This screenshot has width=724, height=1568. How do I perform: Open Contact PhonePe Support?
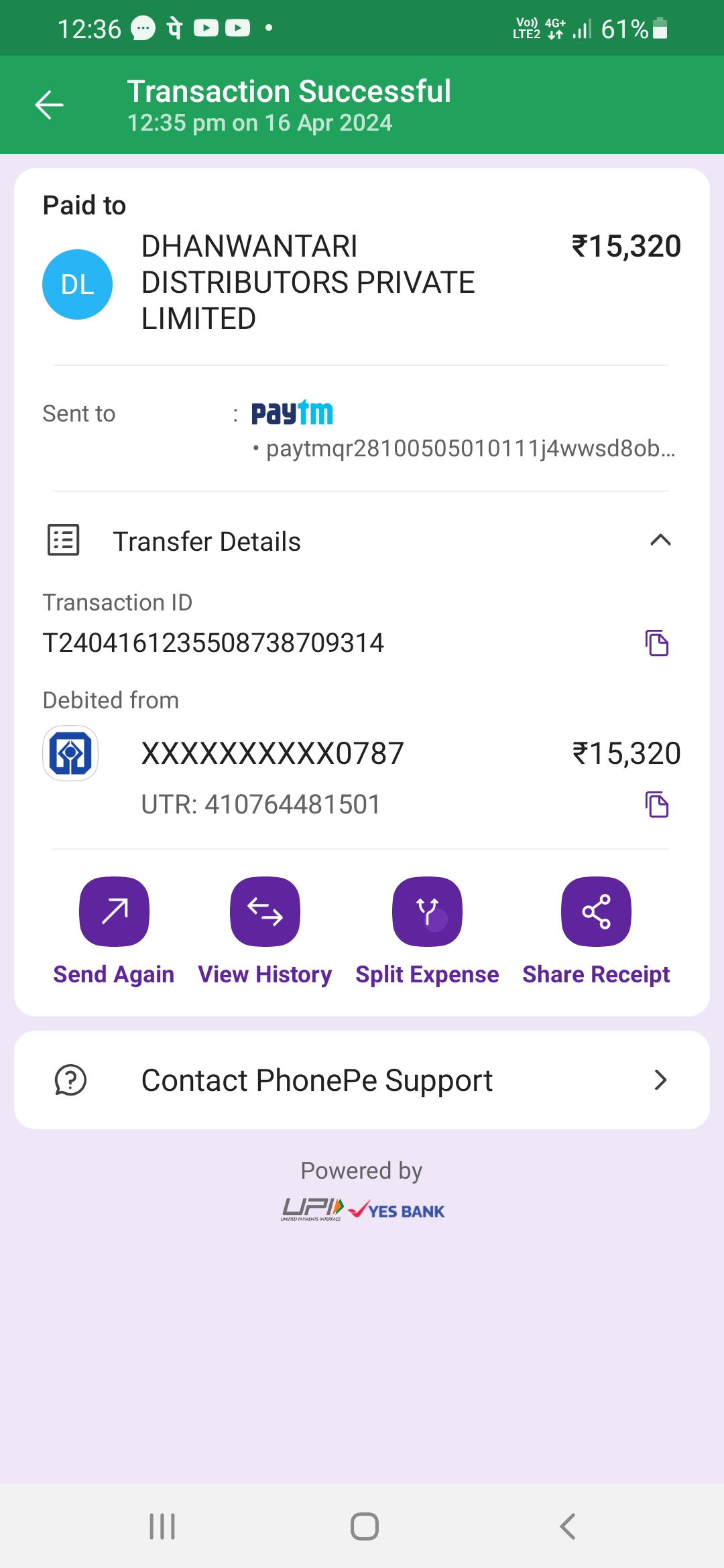pos(362,1080)
